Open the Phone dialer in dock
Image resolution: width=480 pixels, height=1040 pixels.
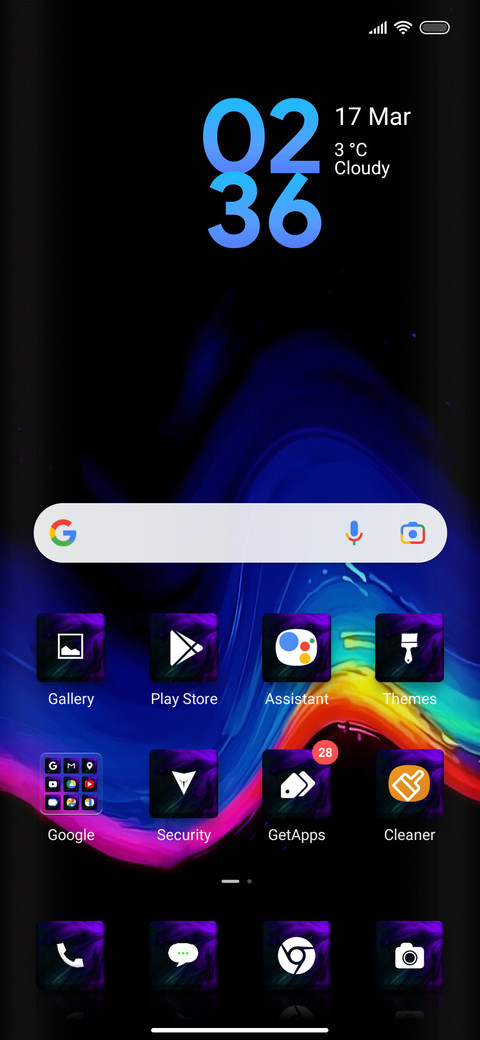click(x=70, y=955)
